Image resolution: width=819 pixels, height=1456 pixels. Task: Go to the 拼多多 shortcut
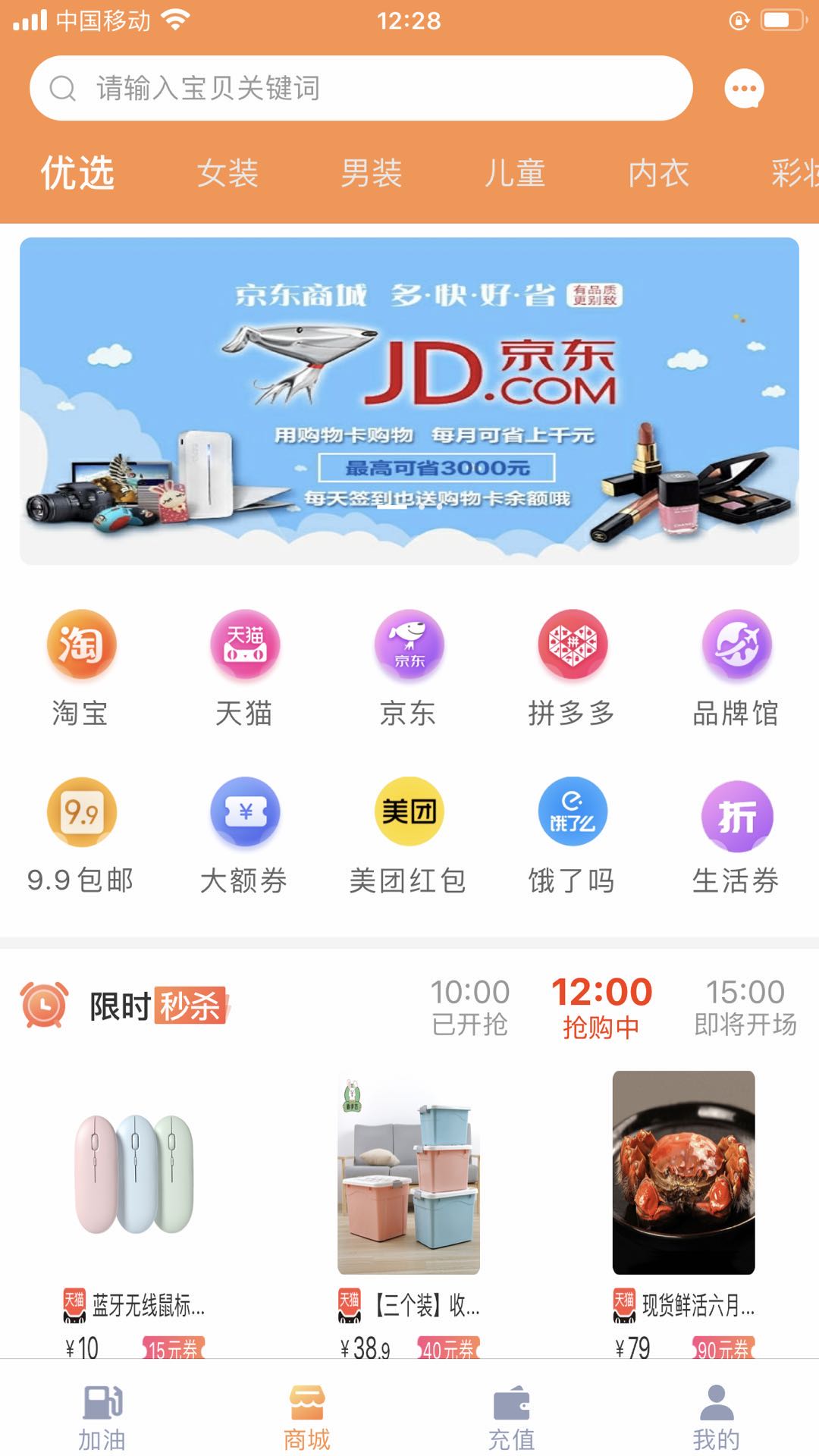[x=572, y=667]
